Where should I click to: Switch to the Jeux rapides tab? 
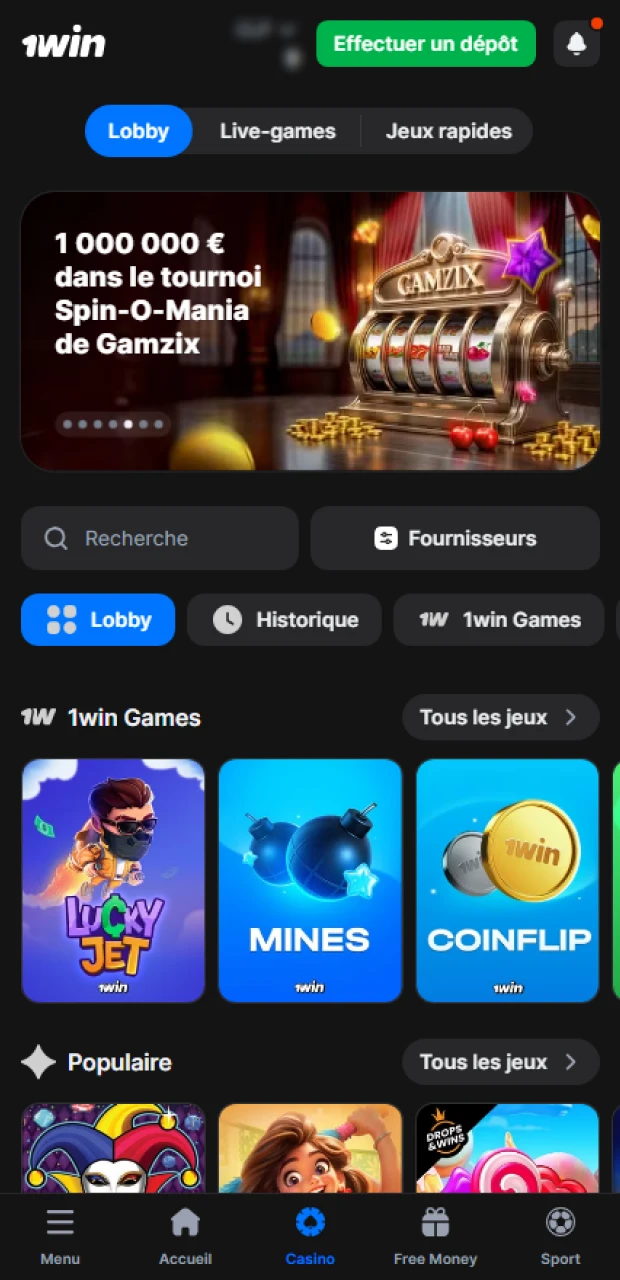448,131
